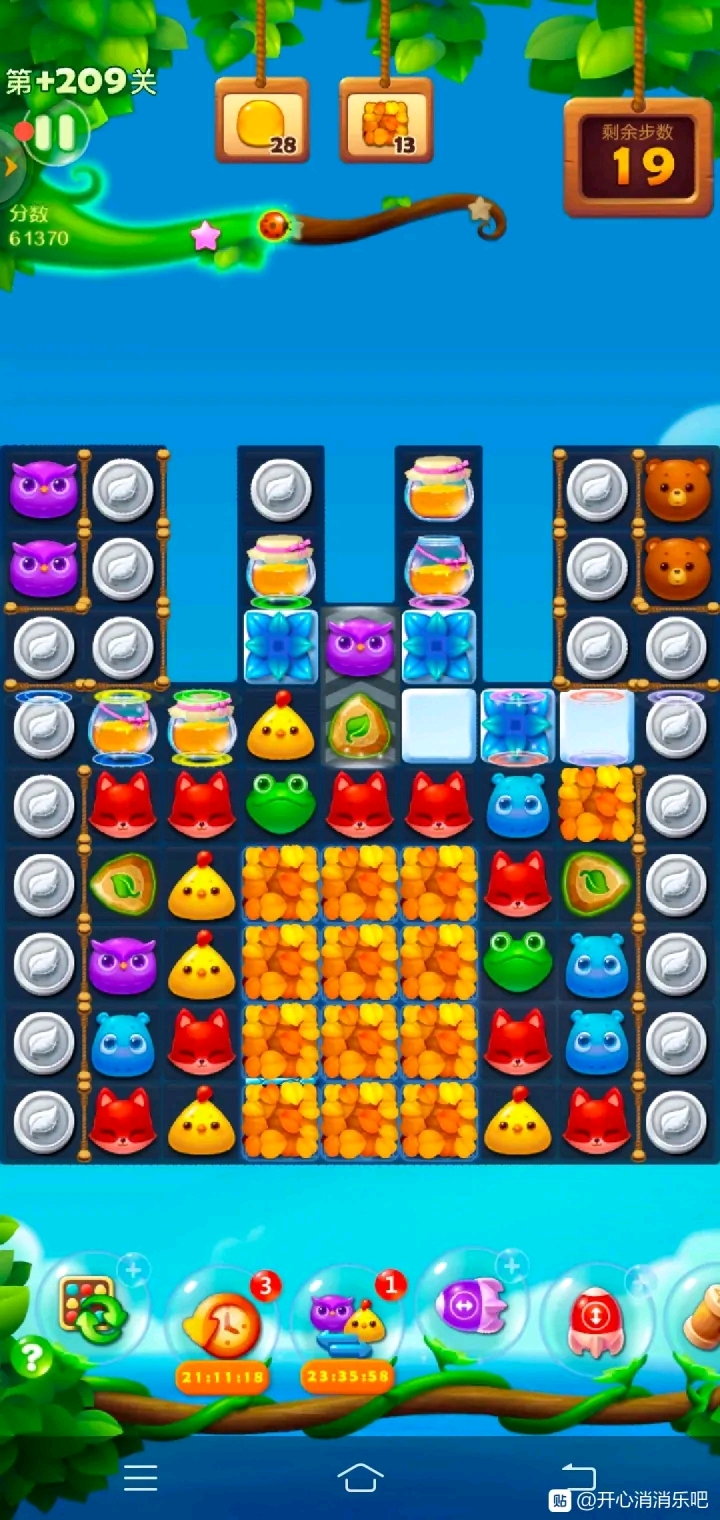Screen dimensions: 720x1520
Task: Tap the Android home button
Action: [360, 1477]
